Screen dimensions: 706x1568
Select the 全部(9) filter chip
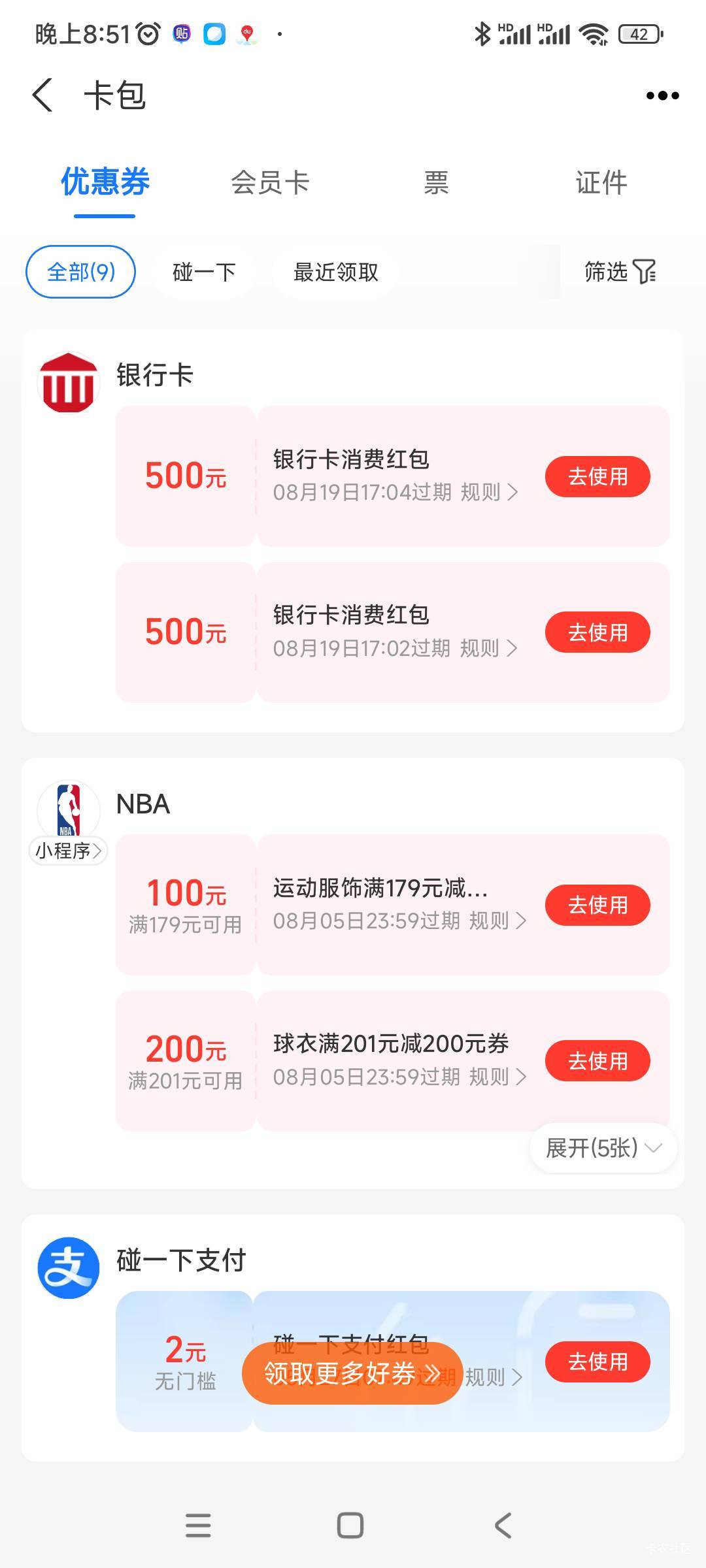pos(80,272)
